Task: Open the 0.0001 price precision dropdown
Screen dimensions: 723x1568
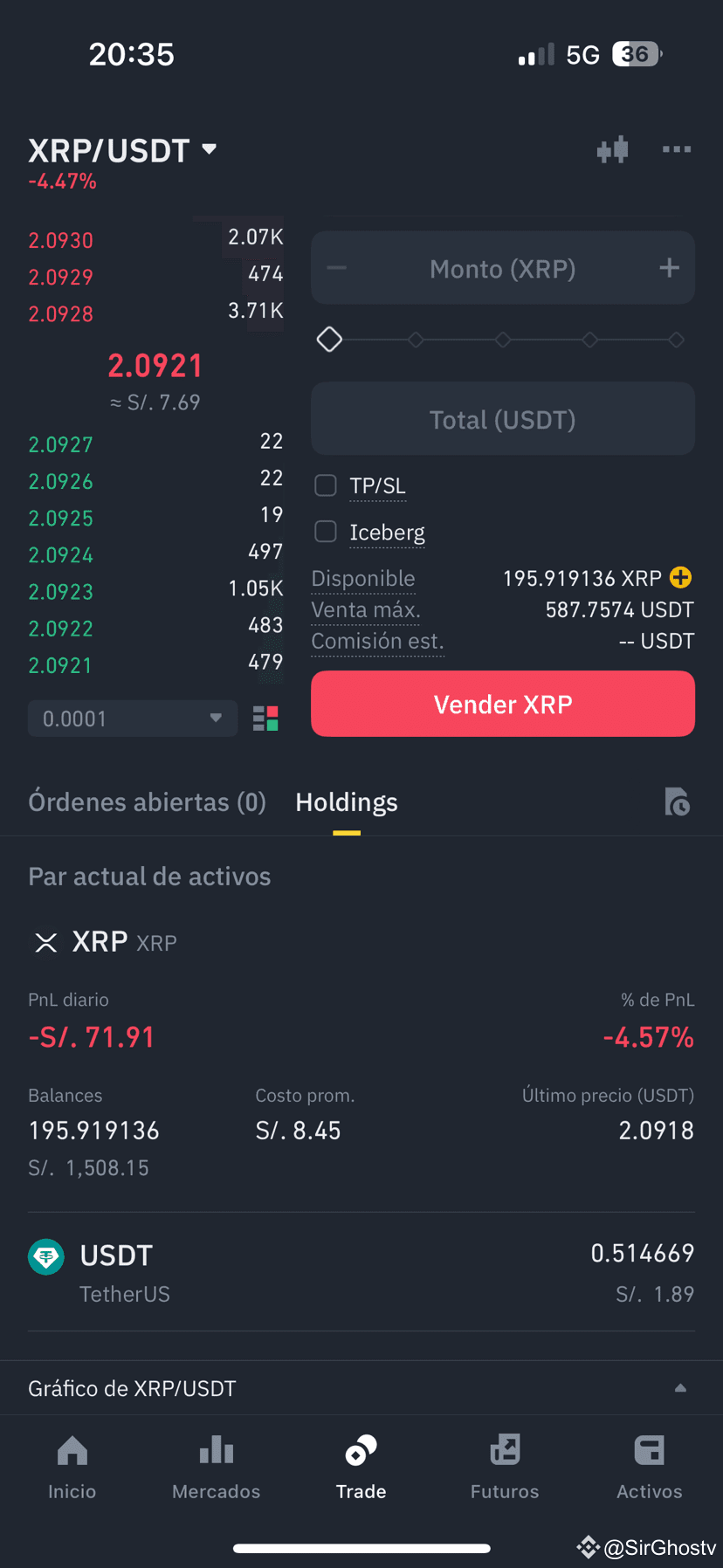Action: (131, 718)
